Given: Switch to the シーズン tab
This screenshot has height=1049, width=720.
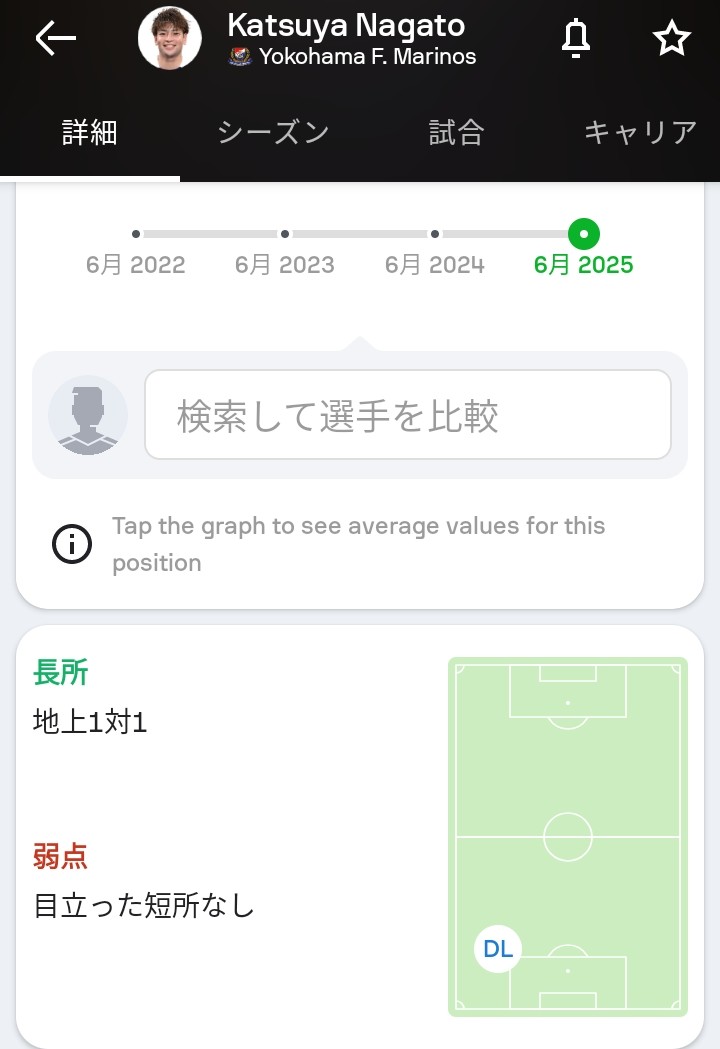Looking at the screenshot, I should pos(273,132).
